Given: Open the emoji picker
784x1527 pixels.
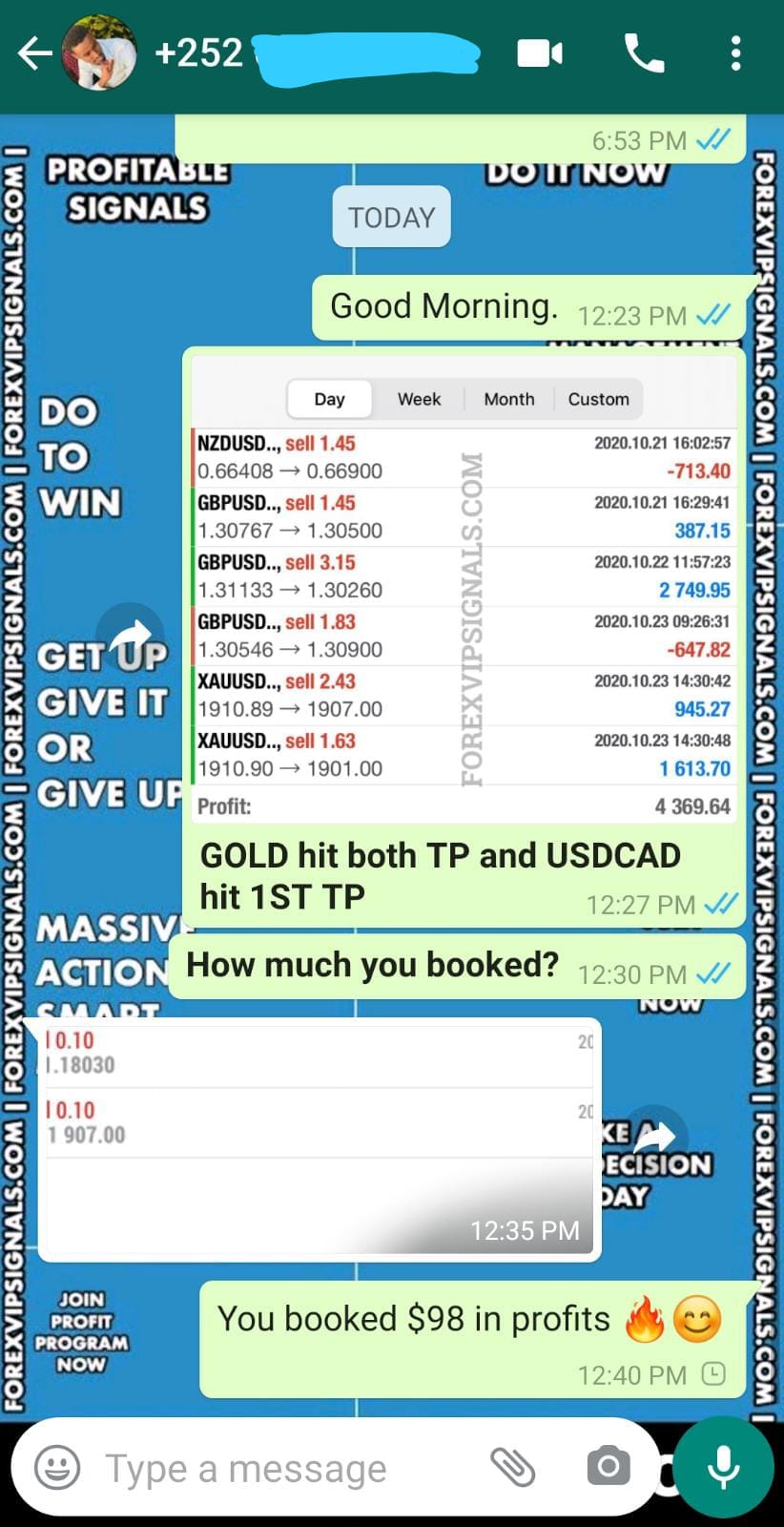Looking at the screenshot, I should (57, 1467).
